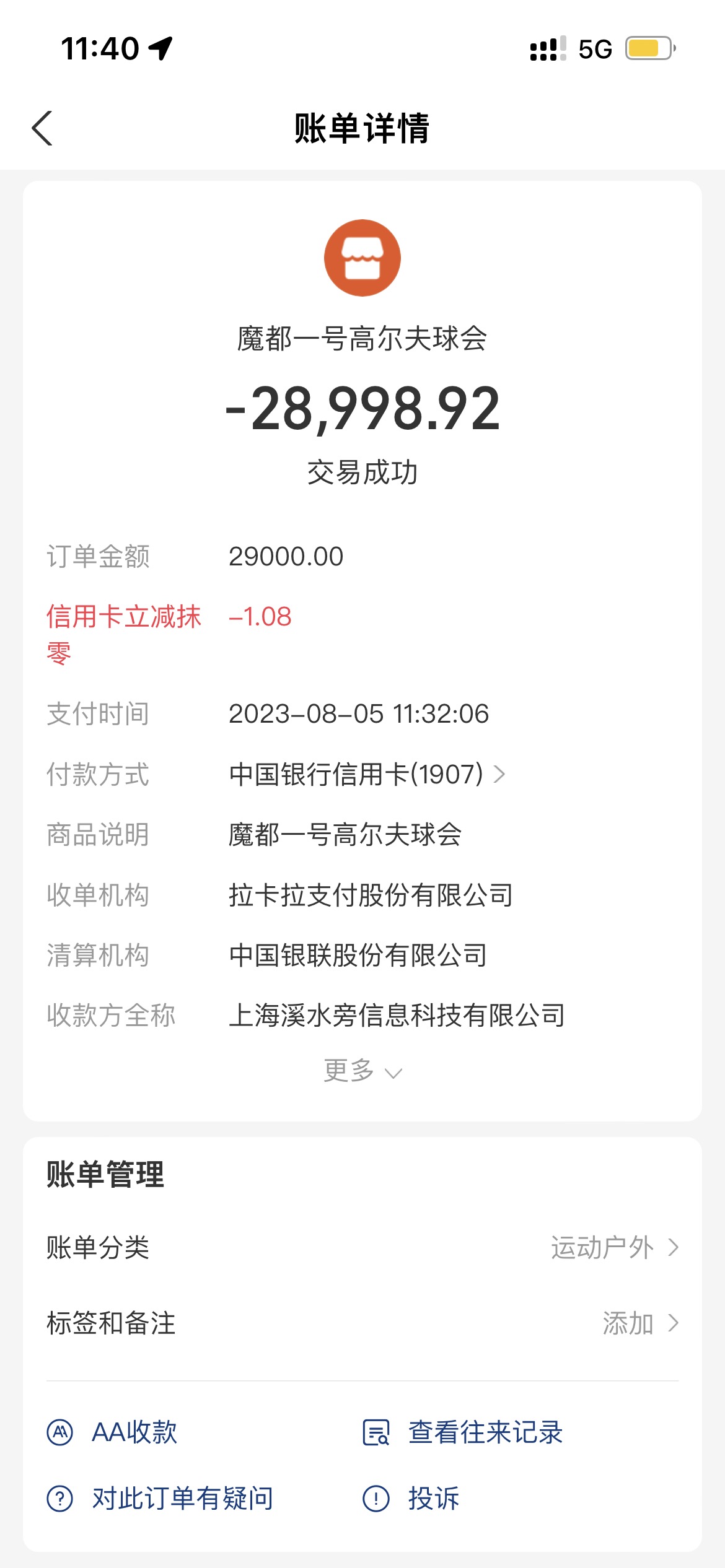The height and width of the screenshot is (1568, 725).
Task: File a complaint via 投诉
Action: pyautogui.click(x=411, y=1499)
